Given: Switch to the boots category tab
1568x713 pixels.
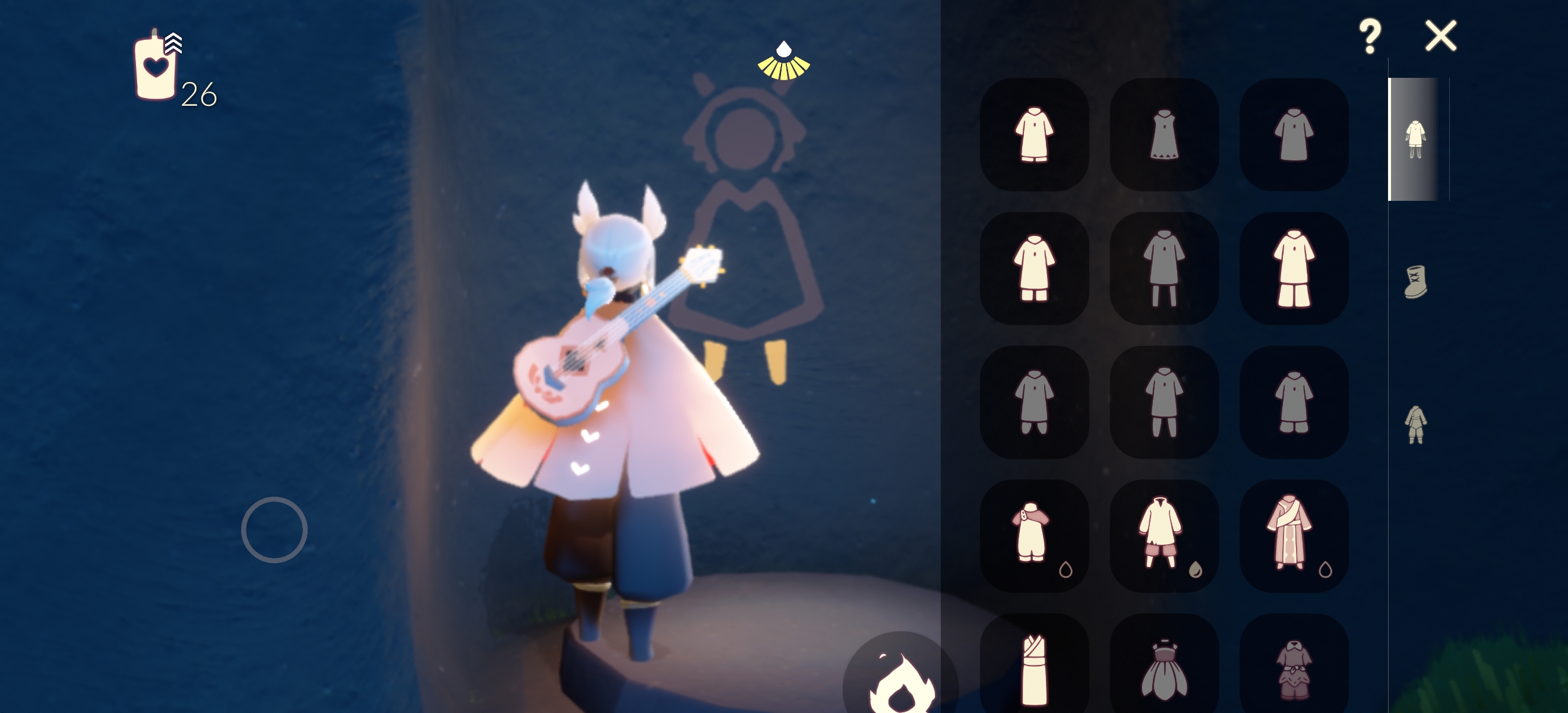Looking at the screenshot, I should point(1415,282).
